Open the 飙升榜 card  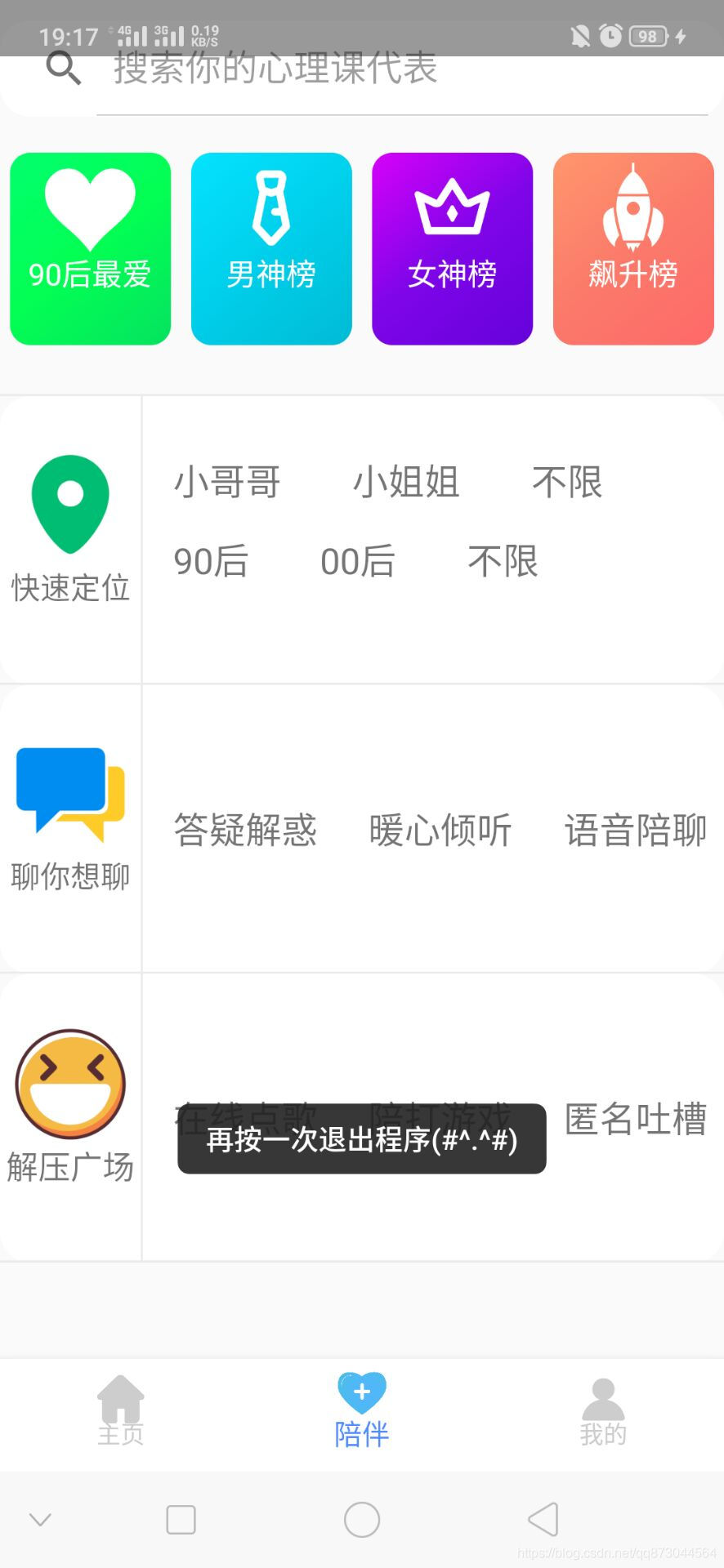(x=633, y=249)
